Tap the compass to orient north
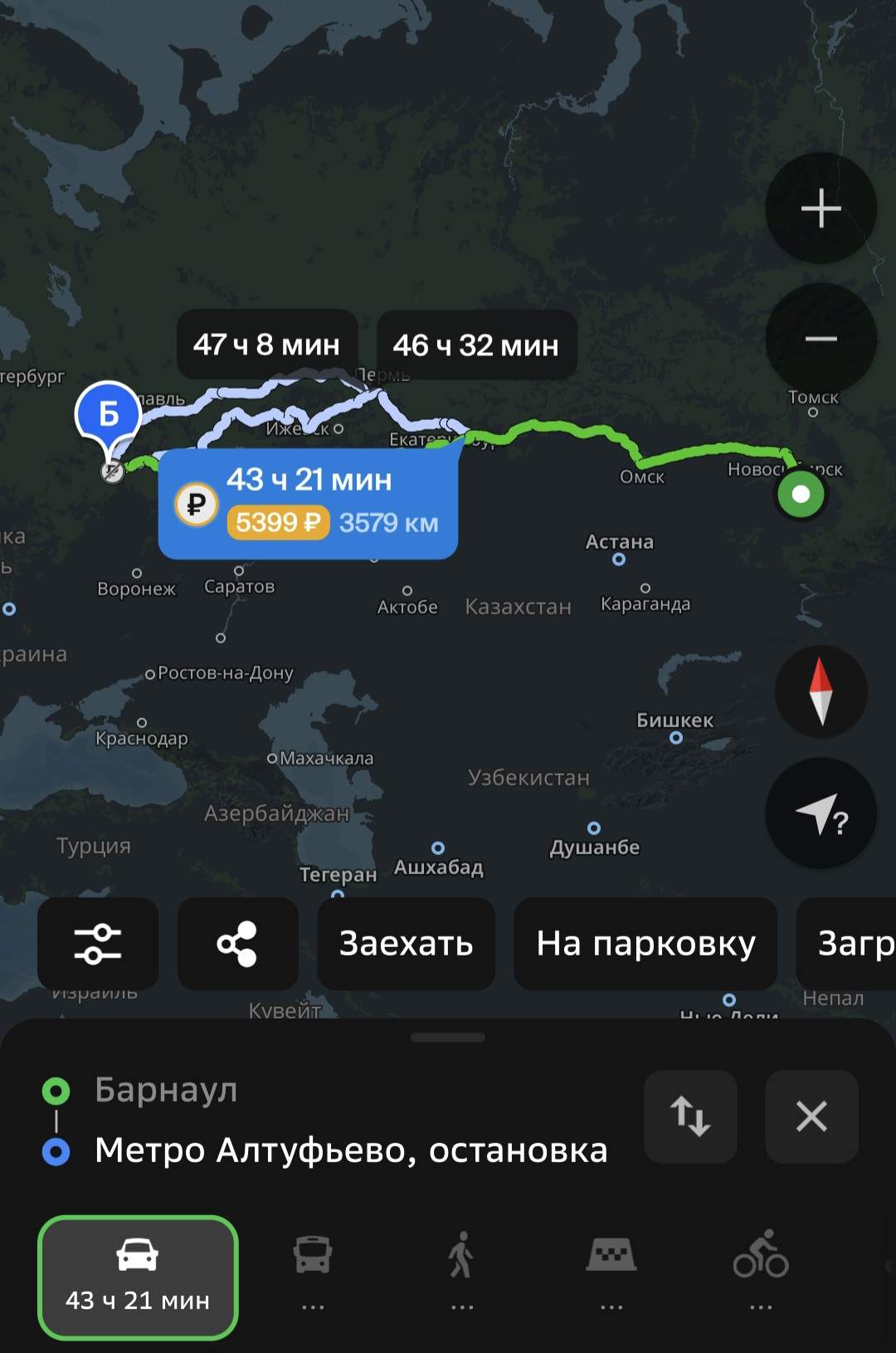 coord(821,691)
